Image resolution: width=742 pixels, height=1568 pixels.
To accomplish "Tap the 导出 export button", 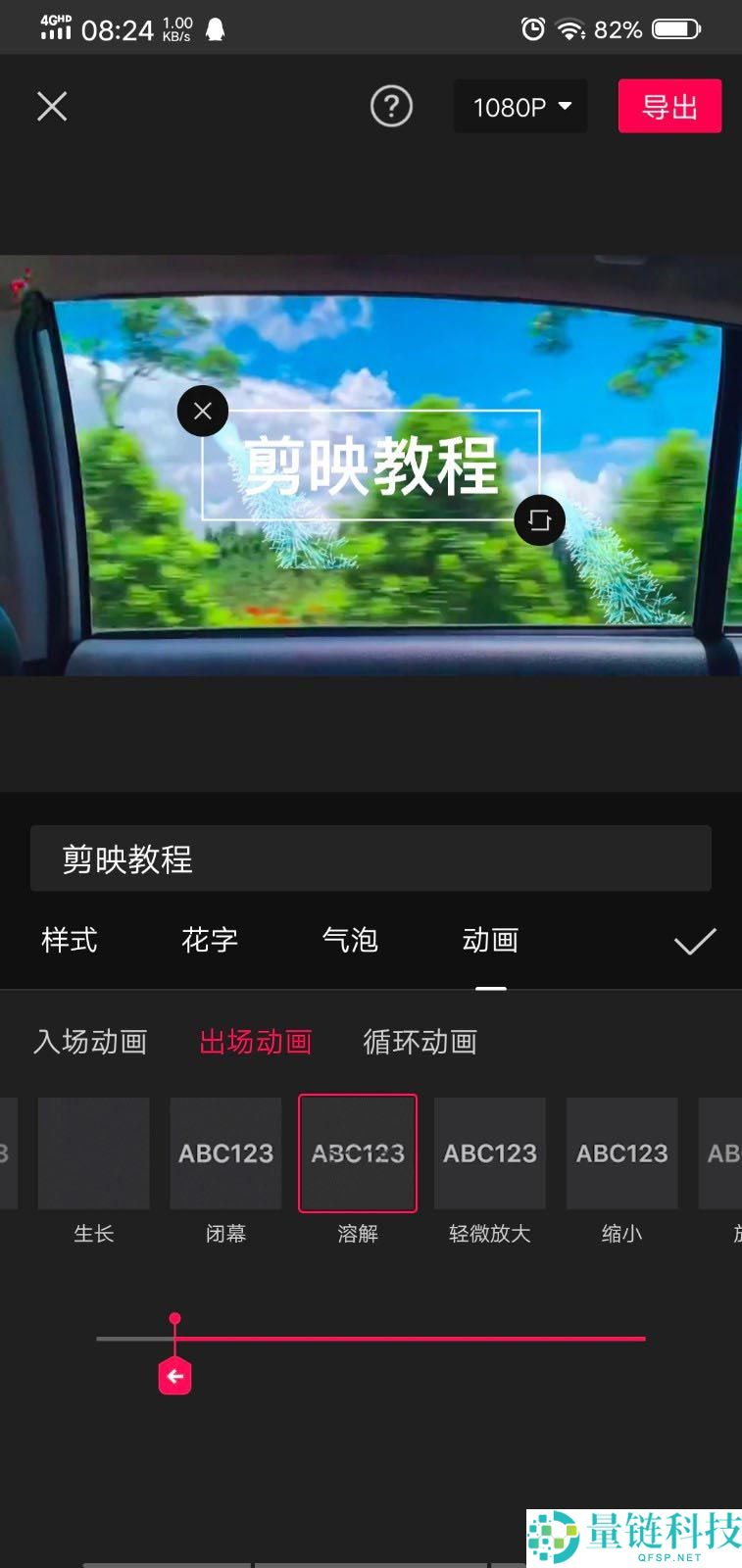I will click(x=669, y=106).
